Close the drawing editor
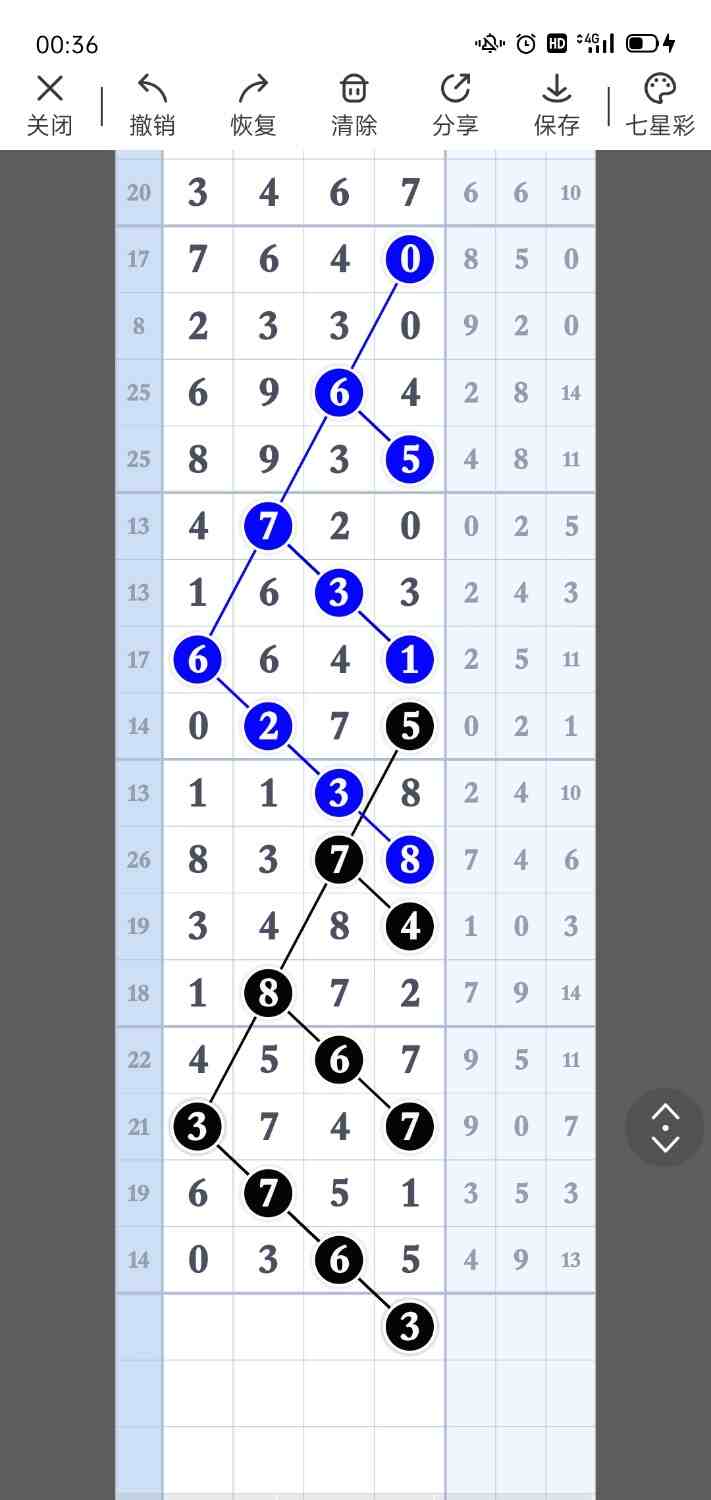711x1500 pixels. pyautogui.click(x=49, y=104)
